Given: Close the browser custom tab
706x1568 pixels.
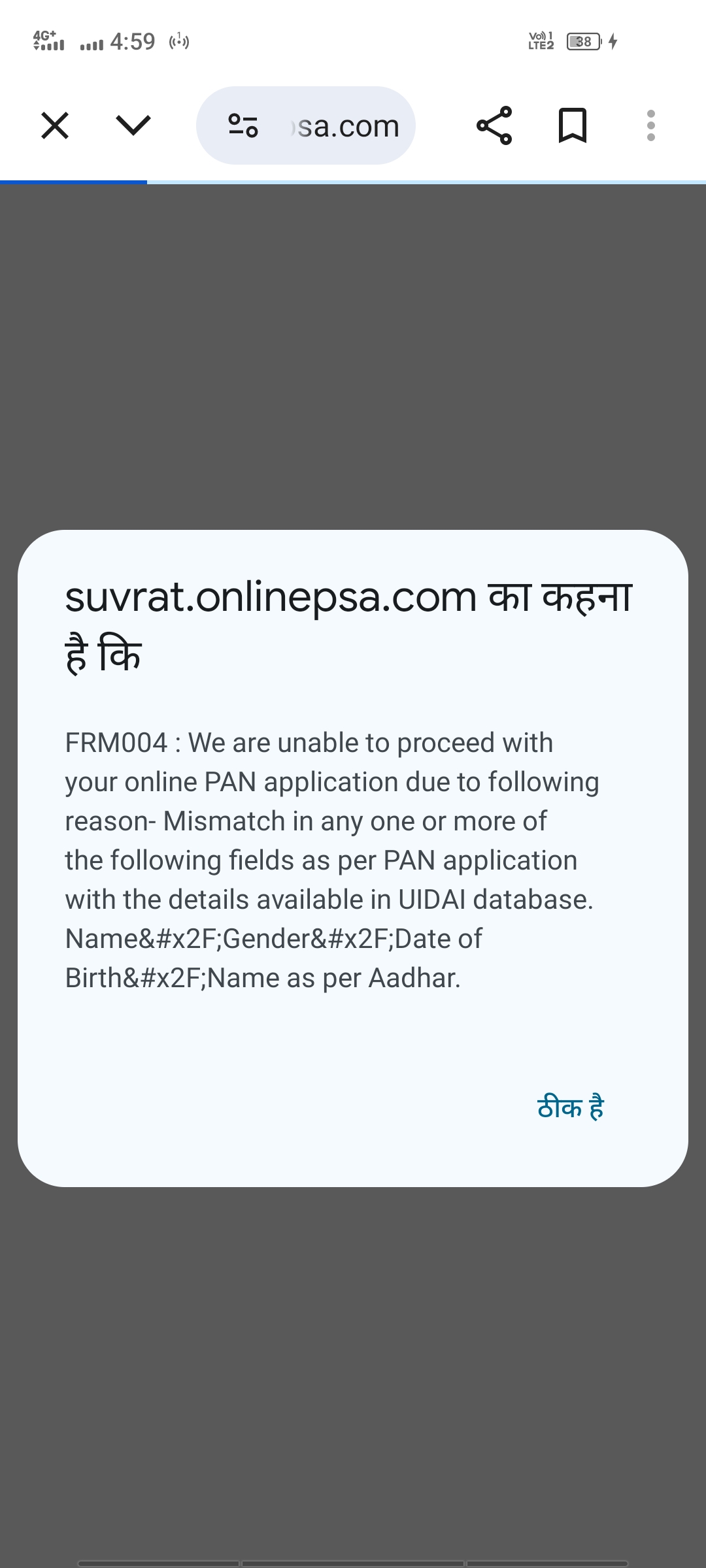Looking at the screenshot, I should pyautogui.click(x=55, y=125).
